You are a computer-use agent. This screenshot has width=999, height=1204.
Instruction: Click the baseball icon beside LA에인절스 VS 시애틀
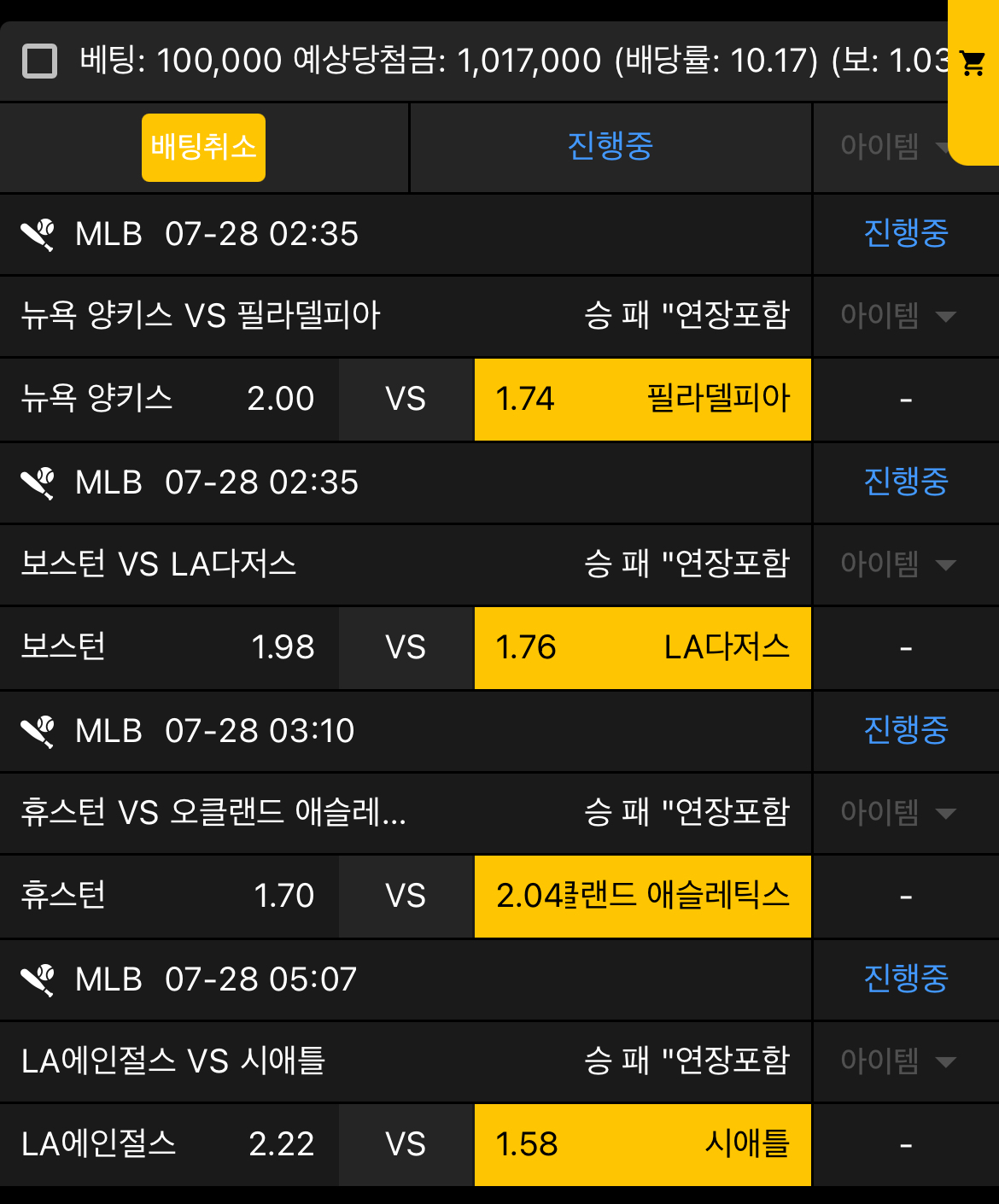tap(40, 979)
